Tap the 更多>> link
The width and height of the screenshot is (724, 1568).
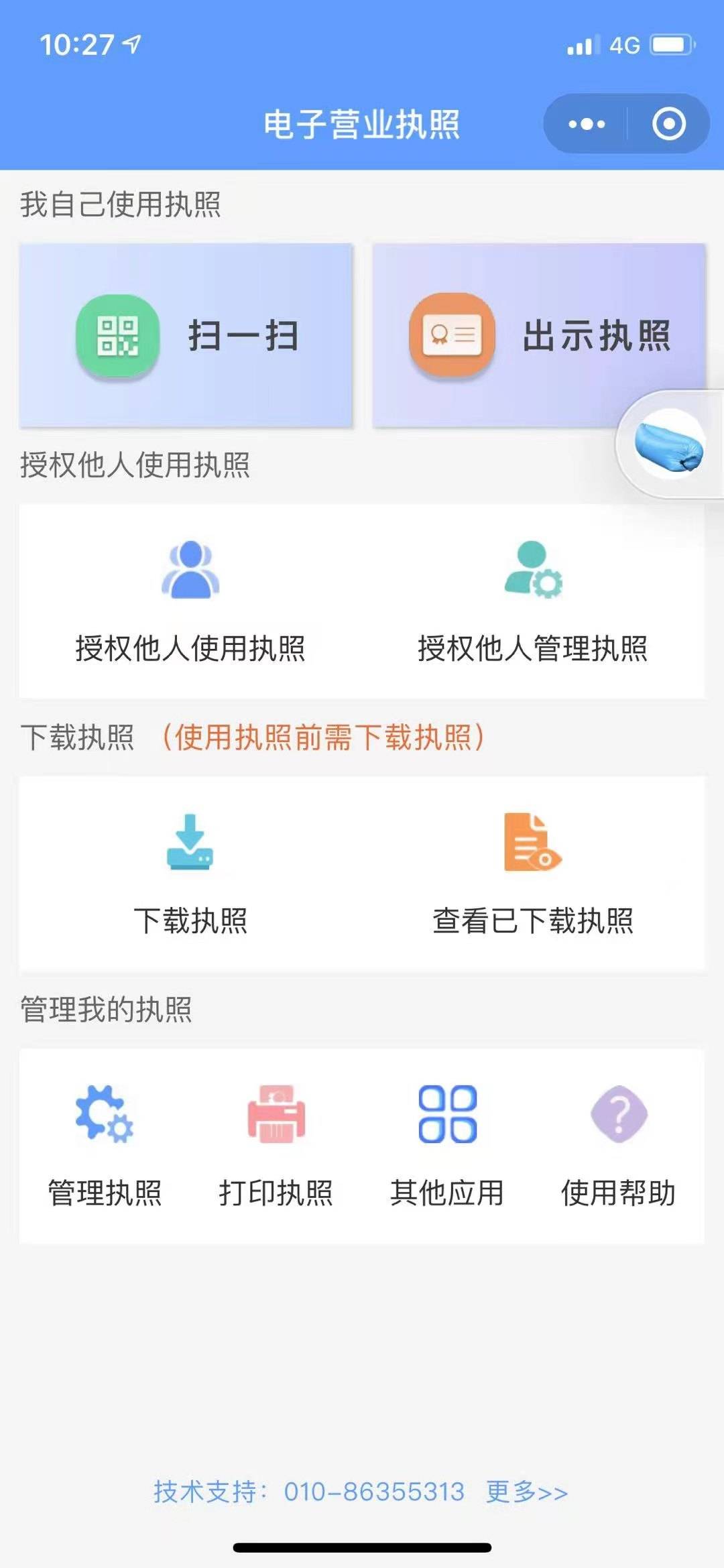tap(527, 1492)
